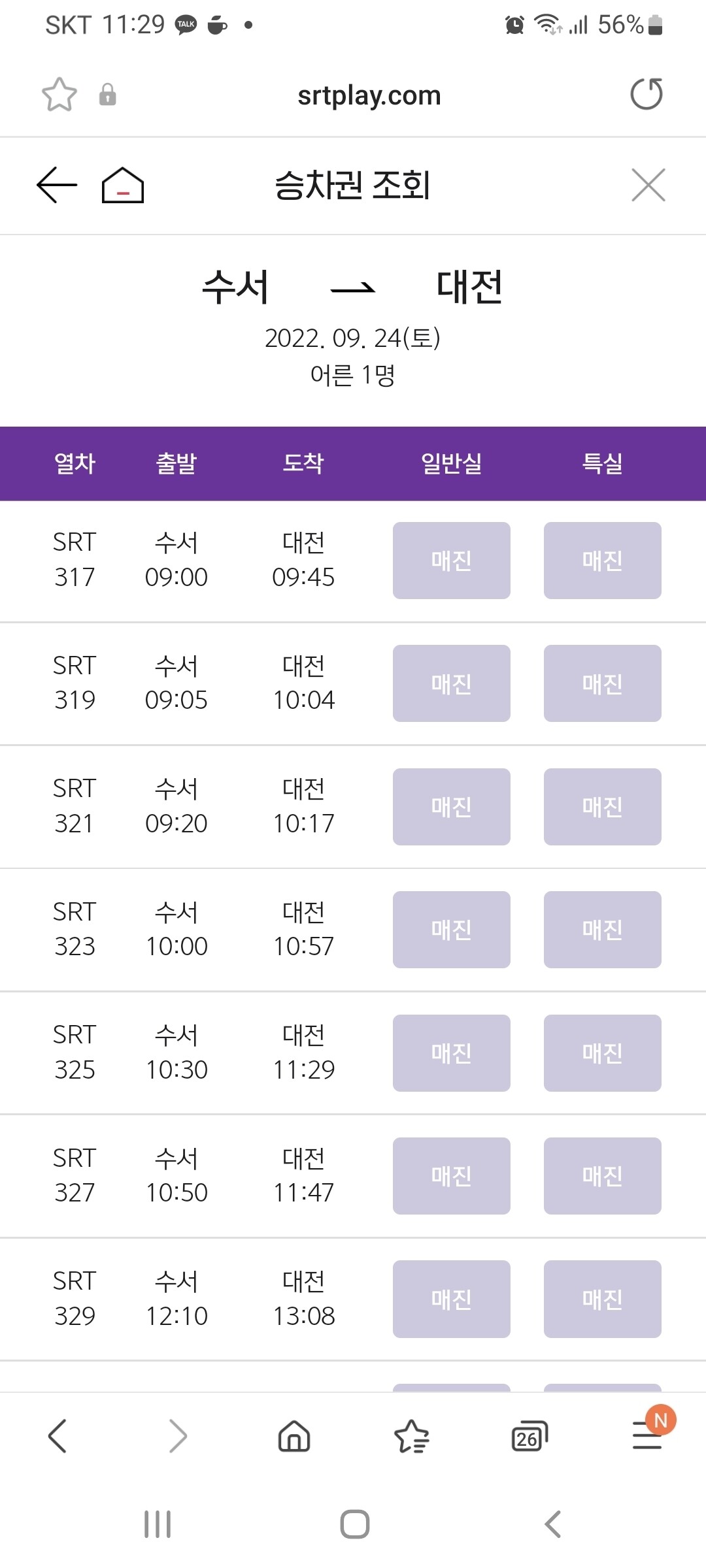Choose 특실 for SRT 321
Image resolution: width=706 pixels, height=1568 pixels.
[x=602, y=806]
